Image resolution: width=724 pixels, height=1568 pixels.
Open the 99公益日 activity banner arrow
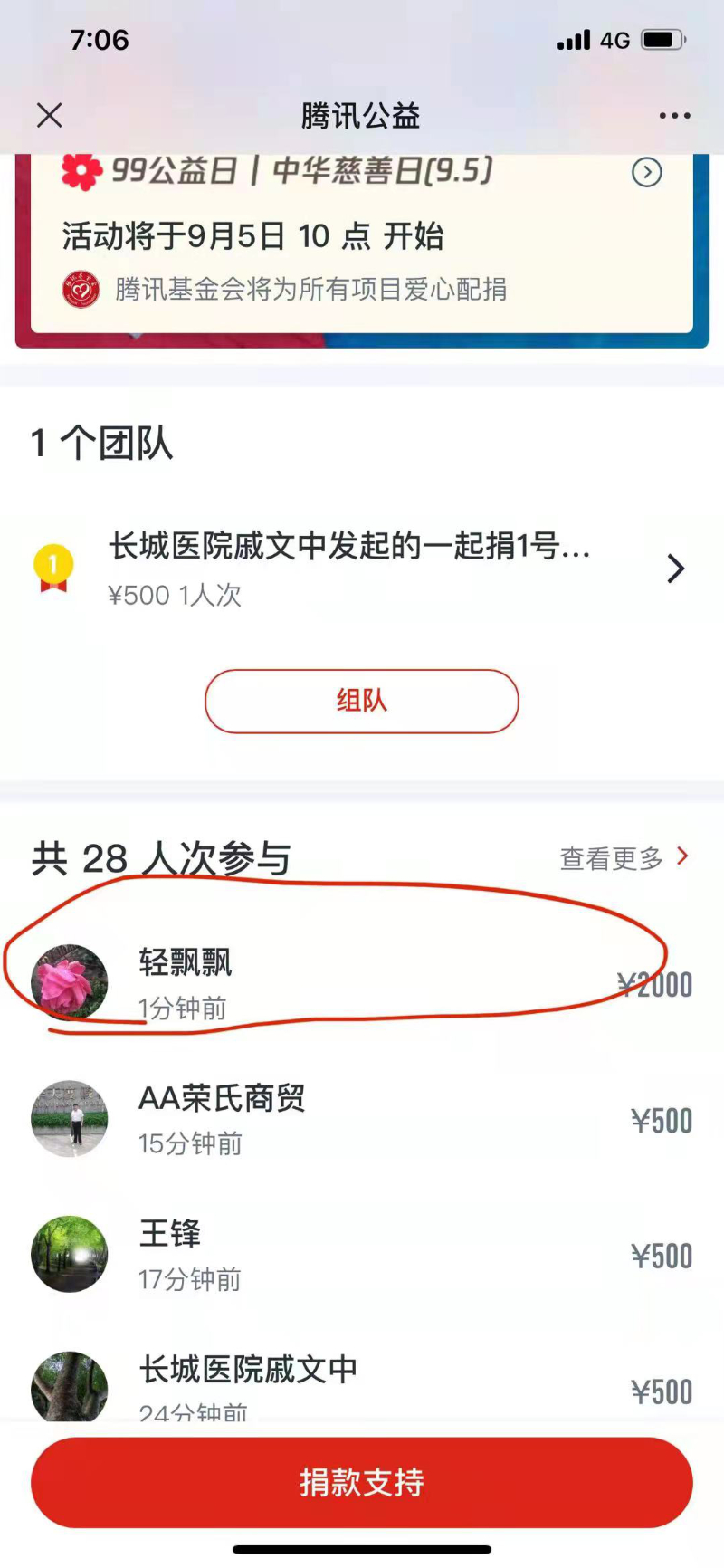pyautogui.click(x=646, y=172)
